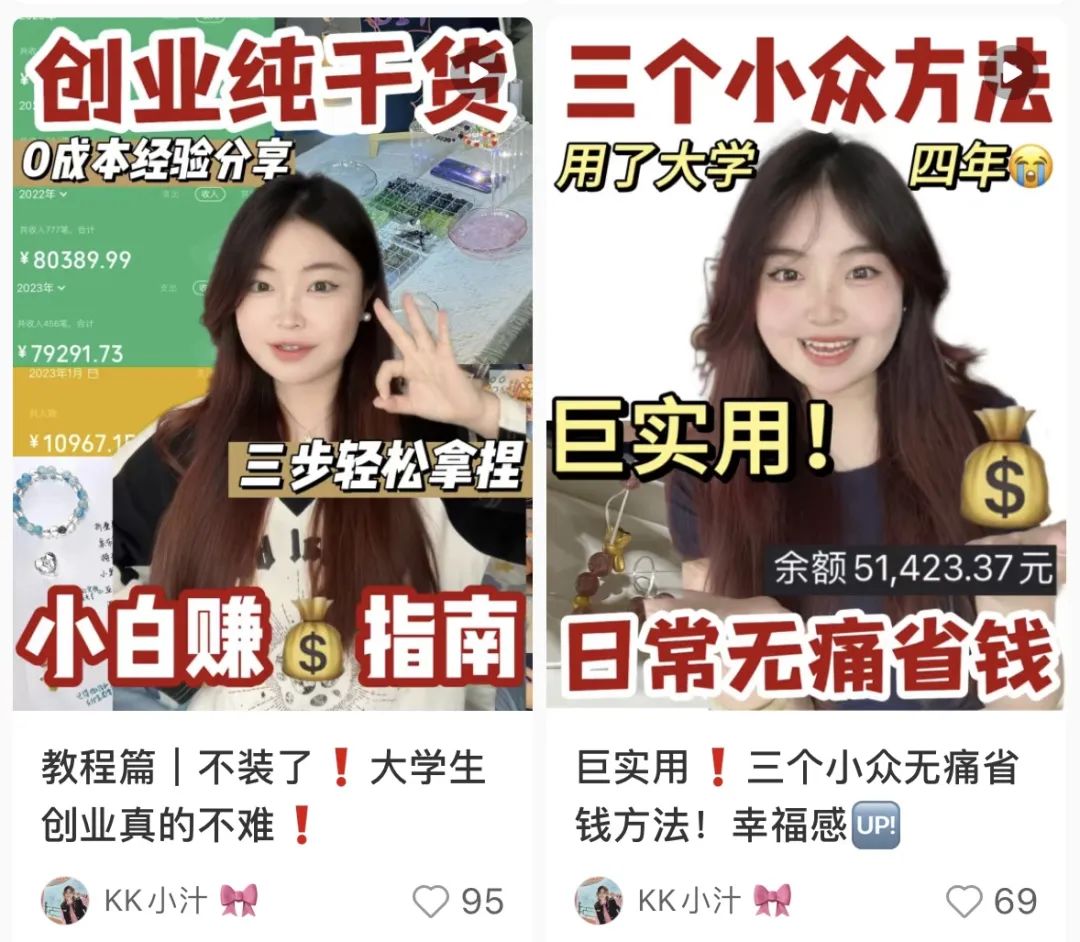Like the 大学生创业真的不难 post
The height and width of the screenshot is (942, 1080).
tap(431, 901)
